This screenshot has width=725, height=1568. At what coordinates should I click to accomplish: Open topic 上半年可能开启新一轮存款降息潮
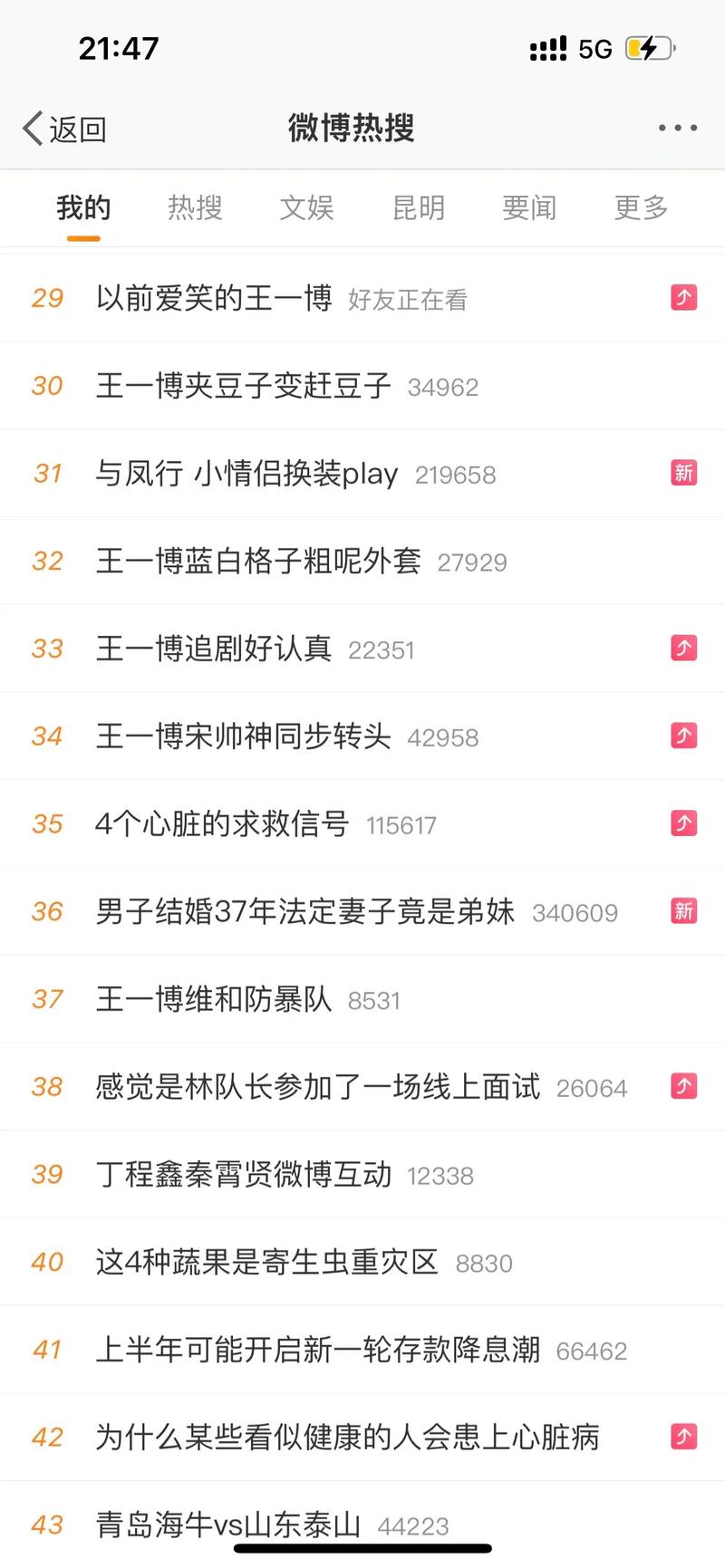coord(317,1350)
